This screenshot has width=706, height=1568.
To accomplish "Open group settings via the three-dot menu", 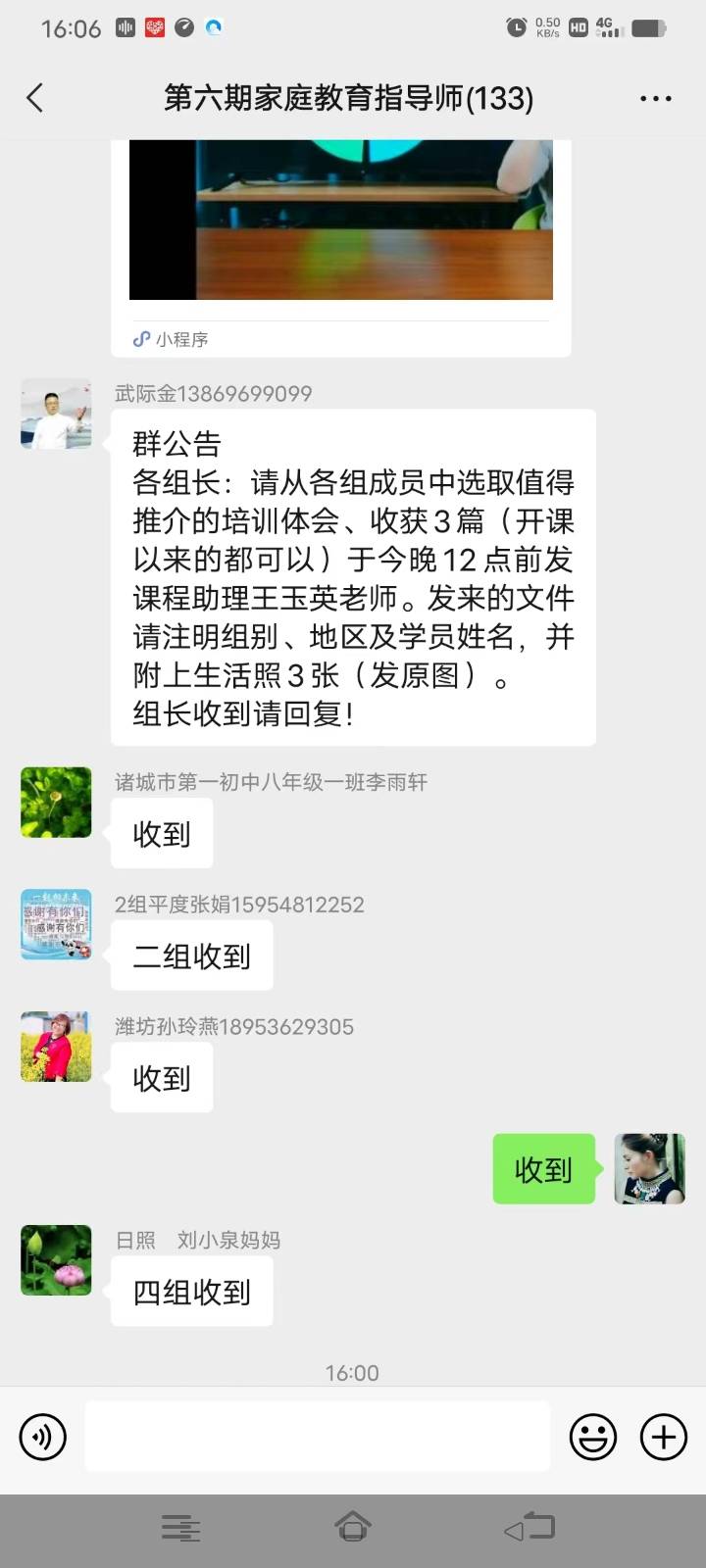I will click(655, 98).
